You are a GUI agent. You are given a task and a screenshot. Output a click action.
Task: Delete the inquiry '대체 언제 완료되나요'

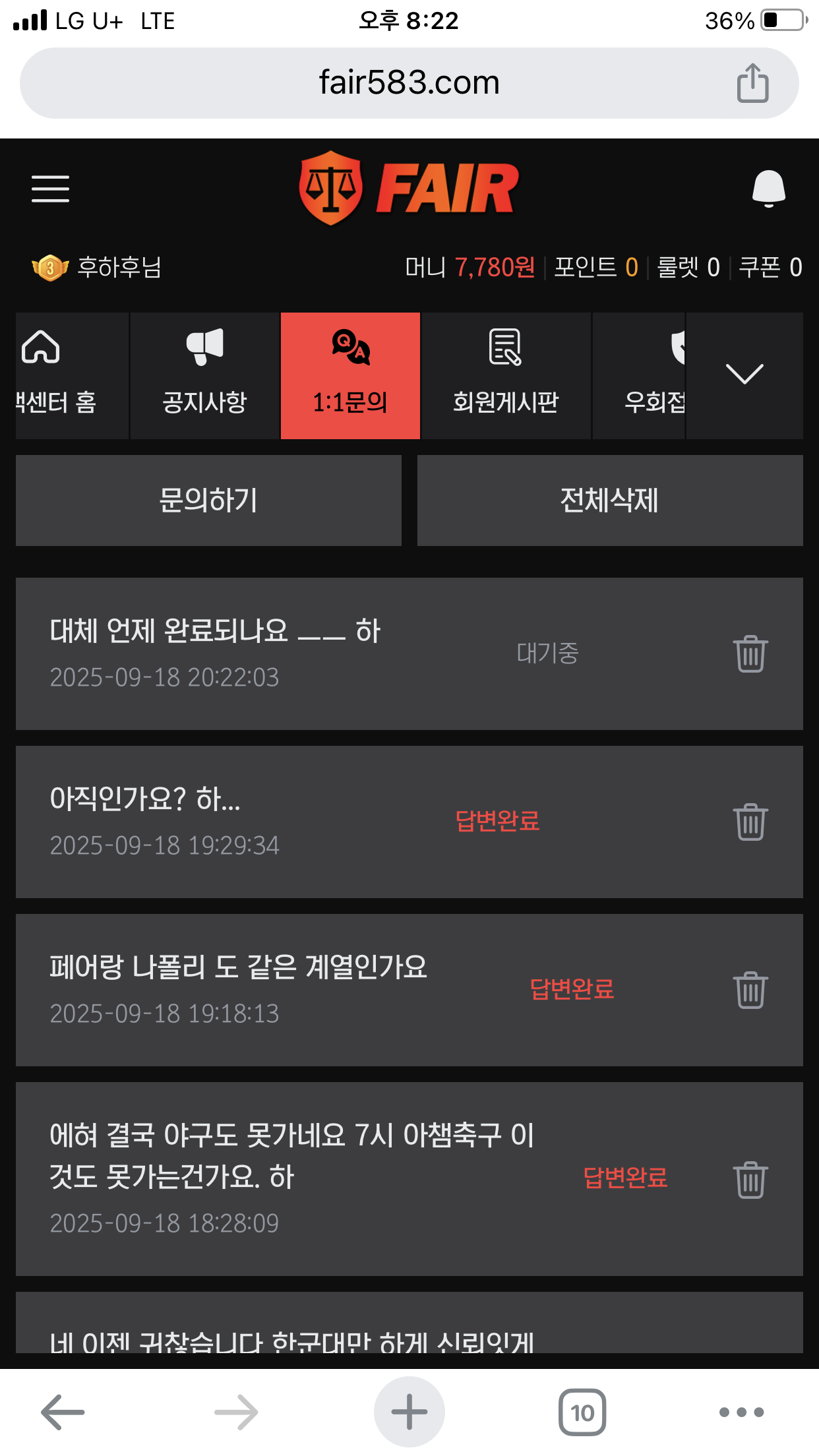[750, 654]
